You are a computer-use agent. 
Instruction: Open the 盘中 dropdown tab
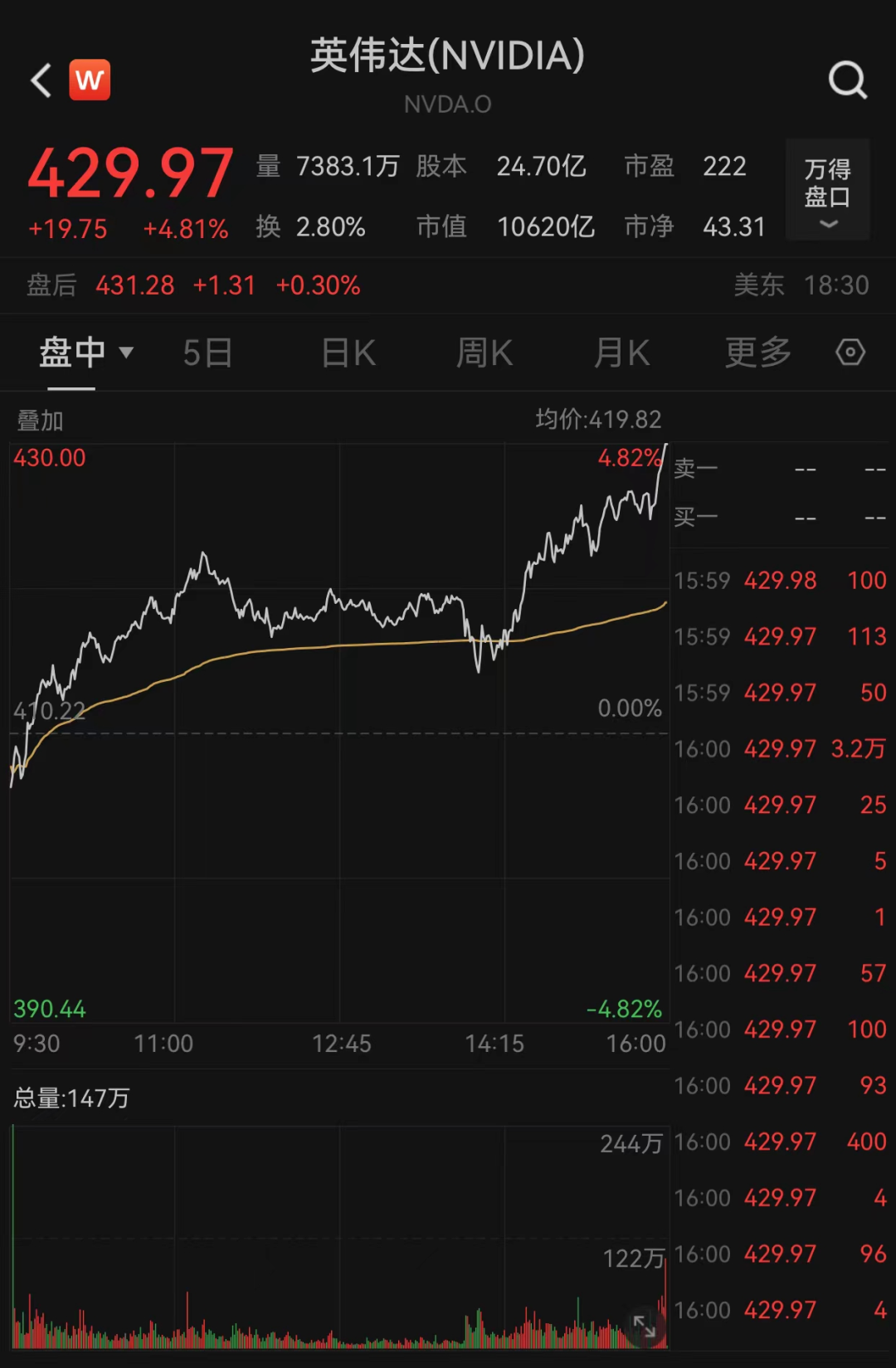(85, 353)
